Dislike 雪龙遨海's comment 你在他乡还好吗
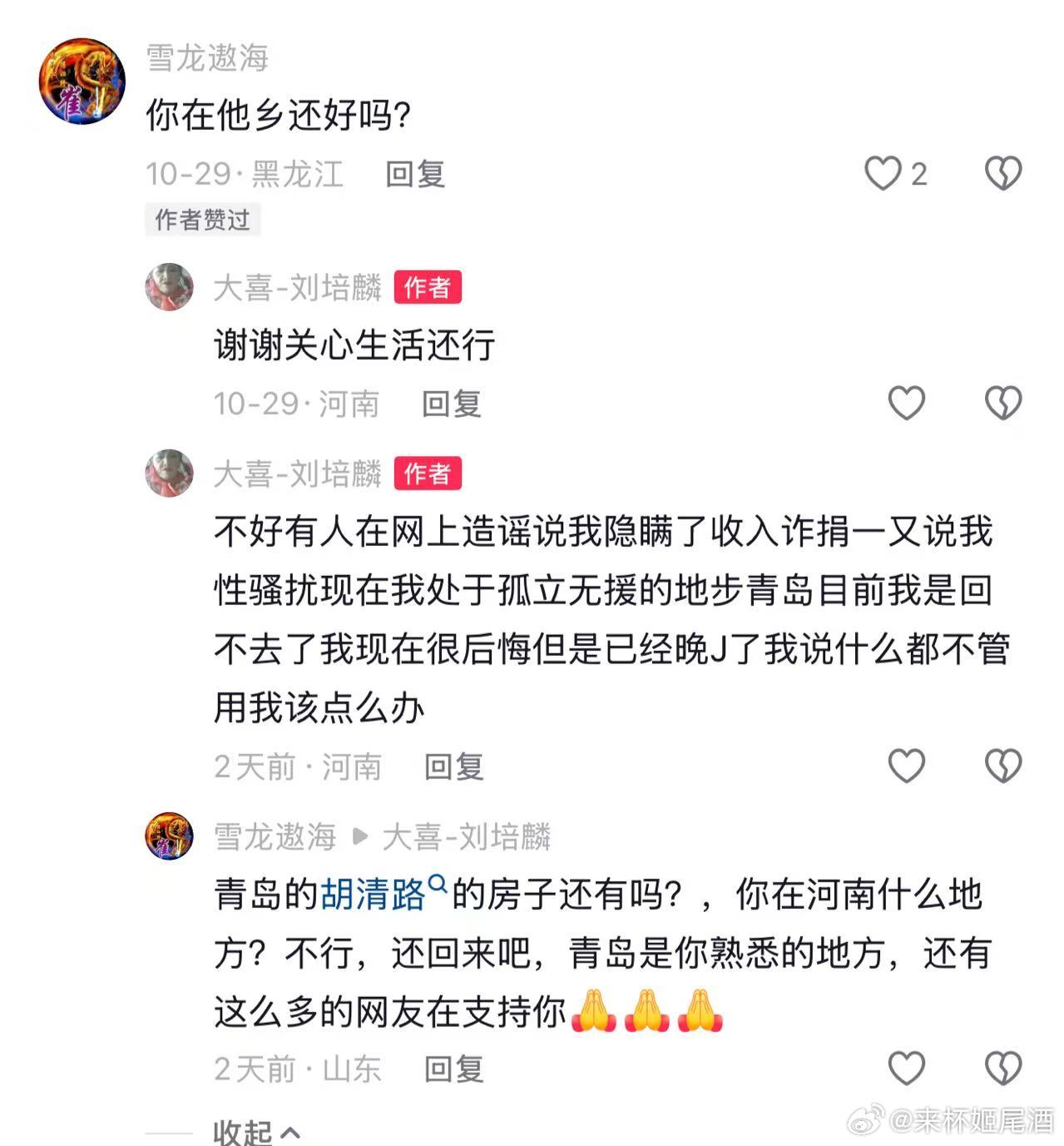 click(x=1003, y=174)
